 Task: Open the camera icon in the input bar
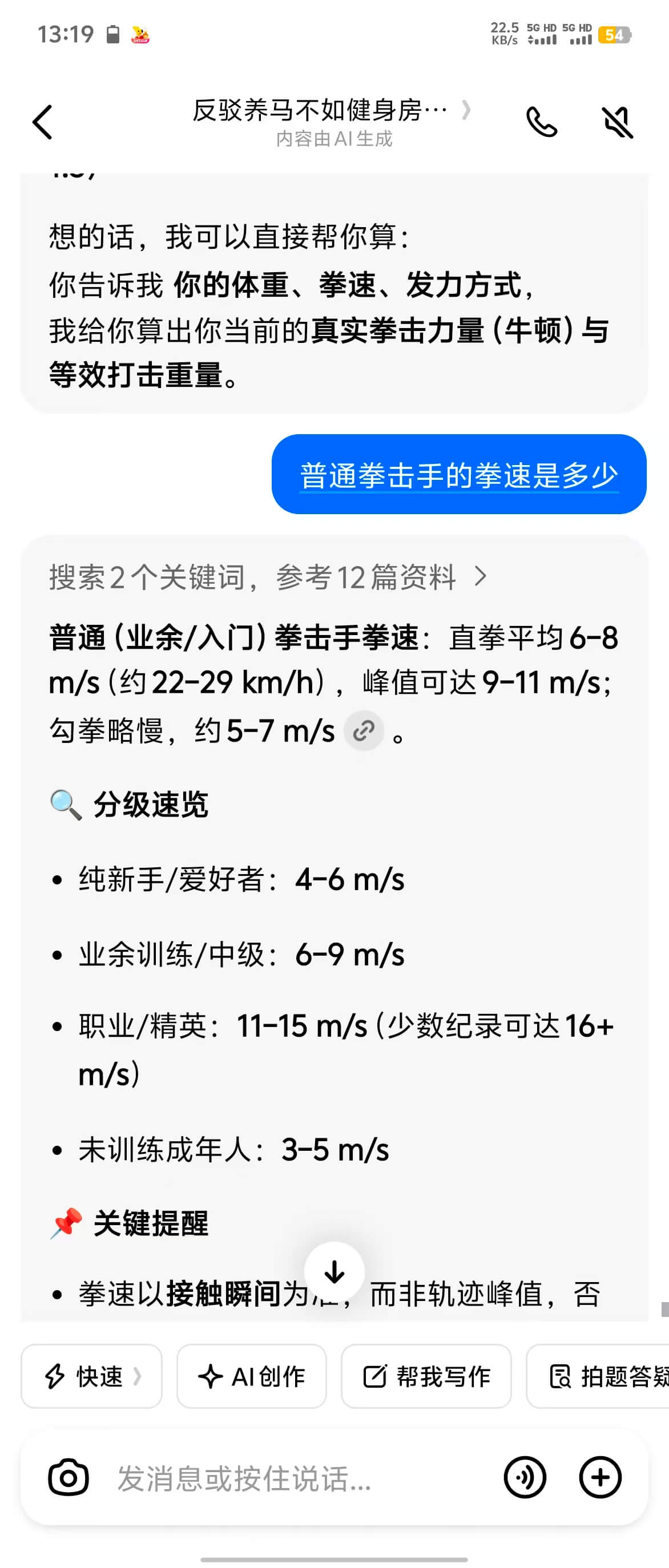(x=68, y=1477)
